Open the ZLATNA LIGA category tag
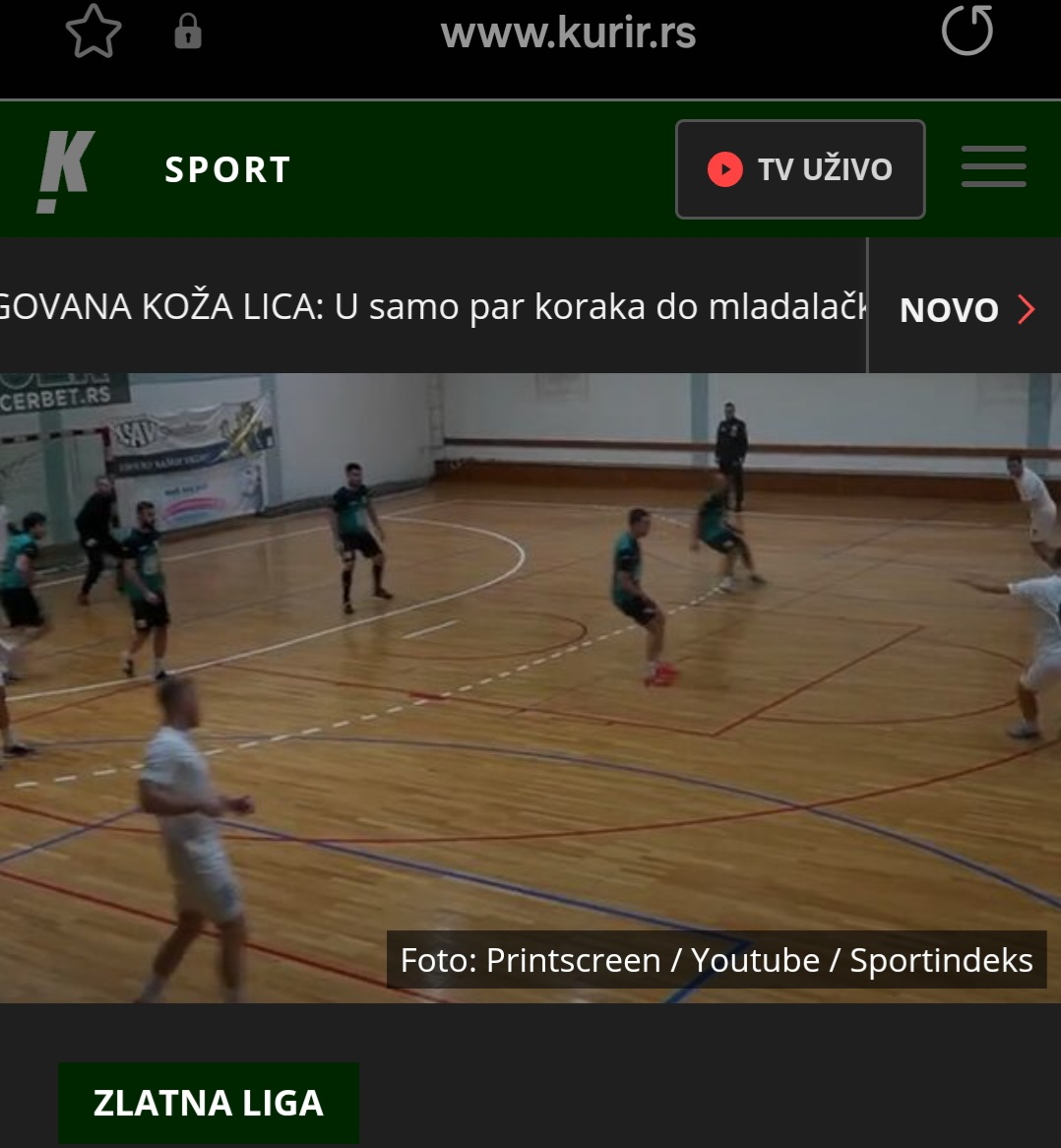The width and height of the screenshot is (1061, 1148). (208, 1103)
